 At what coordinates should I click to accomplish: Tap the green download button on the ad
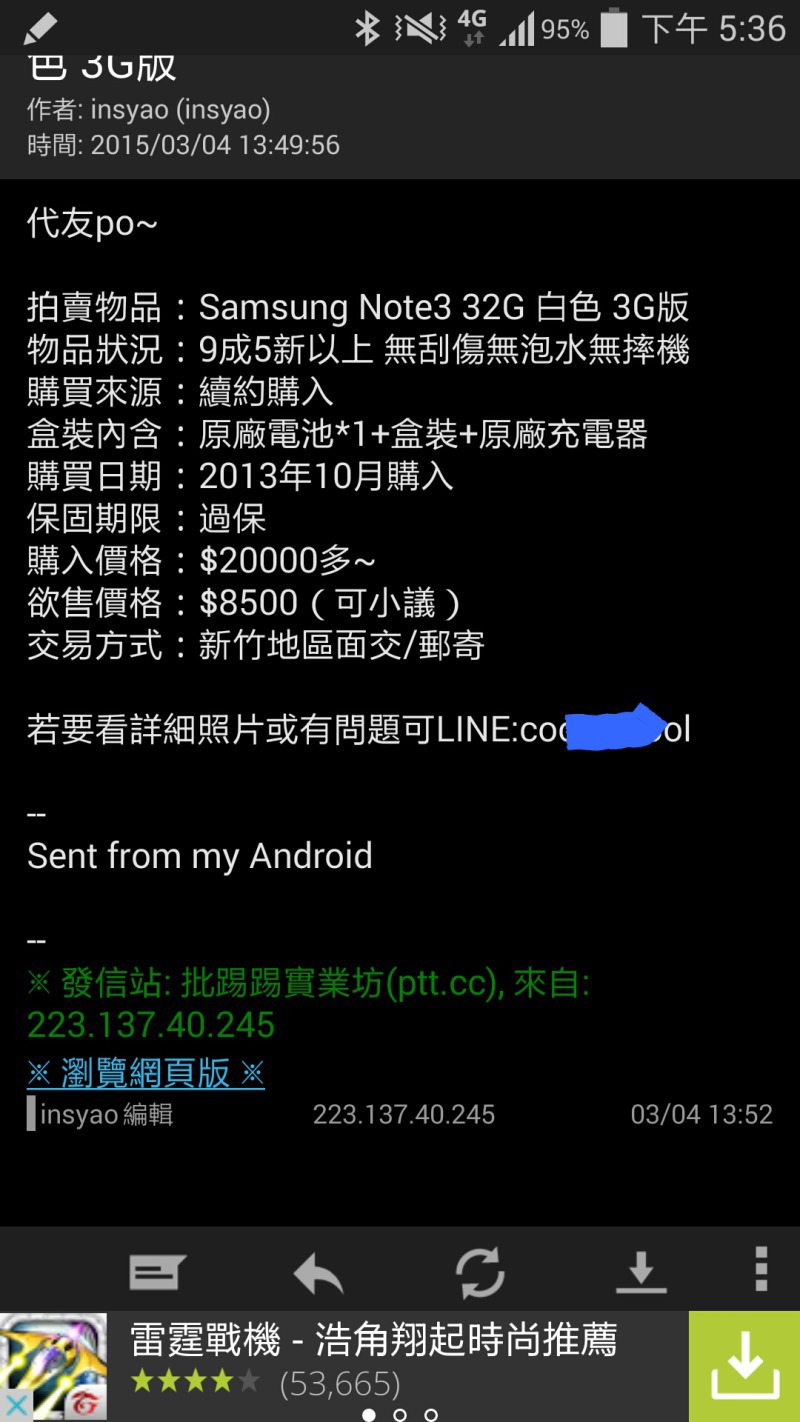(744, 1366)
